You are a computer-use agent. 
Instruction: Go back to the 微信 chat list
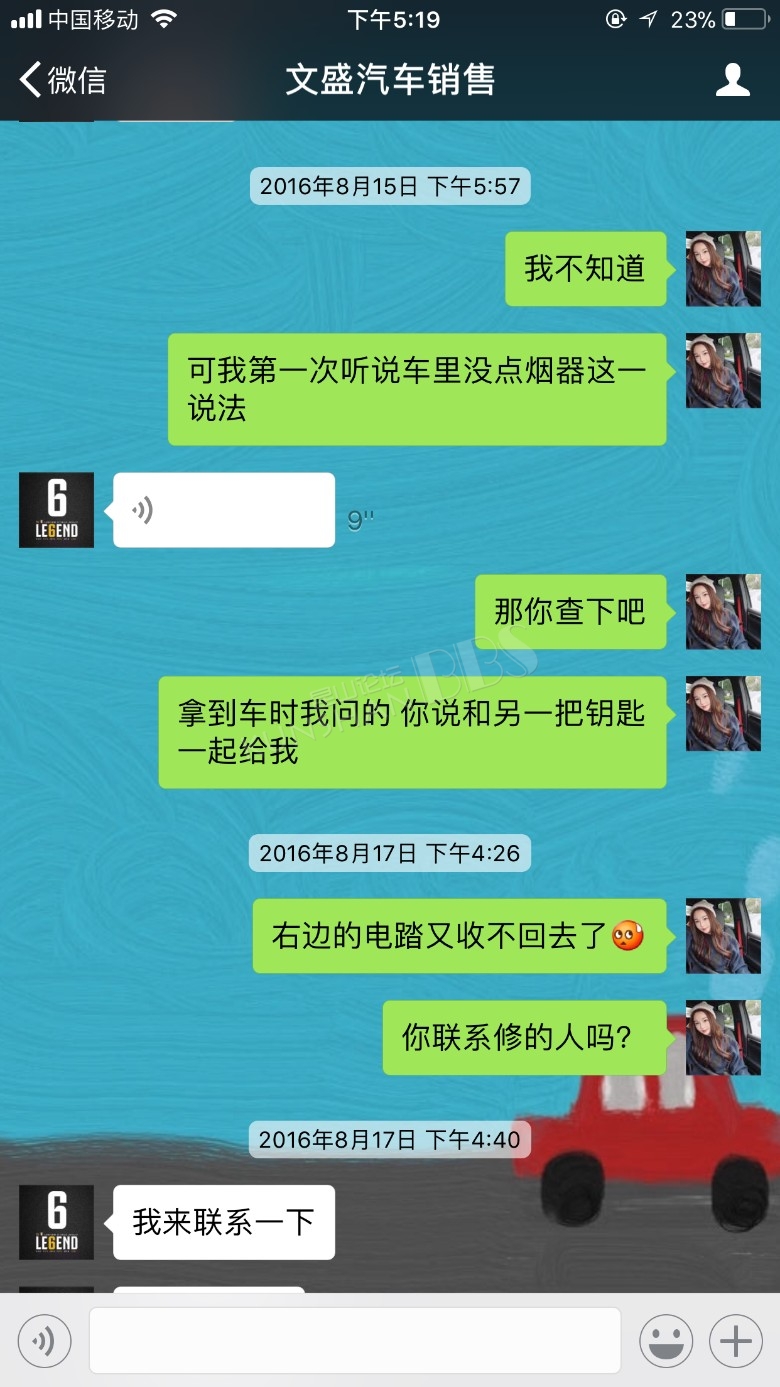point(62,80)
